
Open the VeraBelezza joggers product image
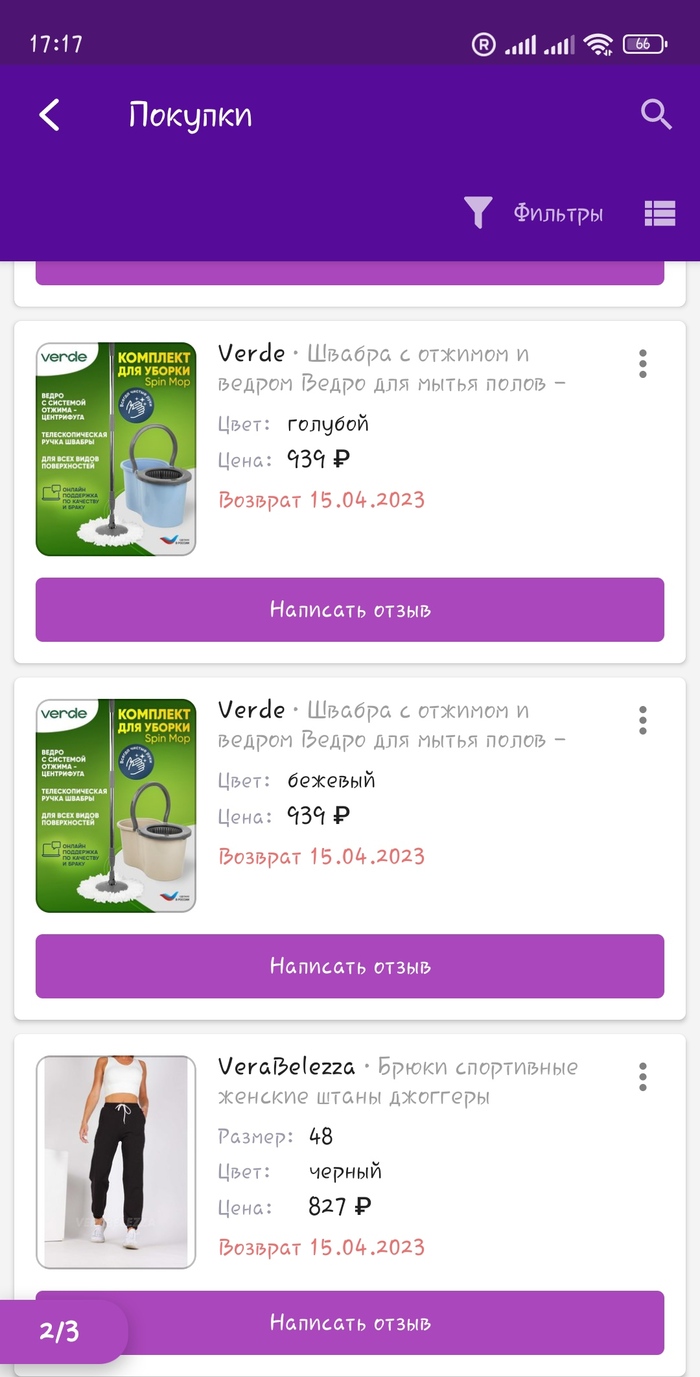[116, 1162]
